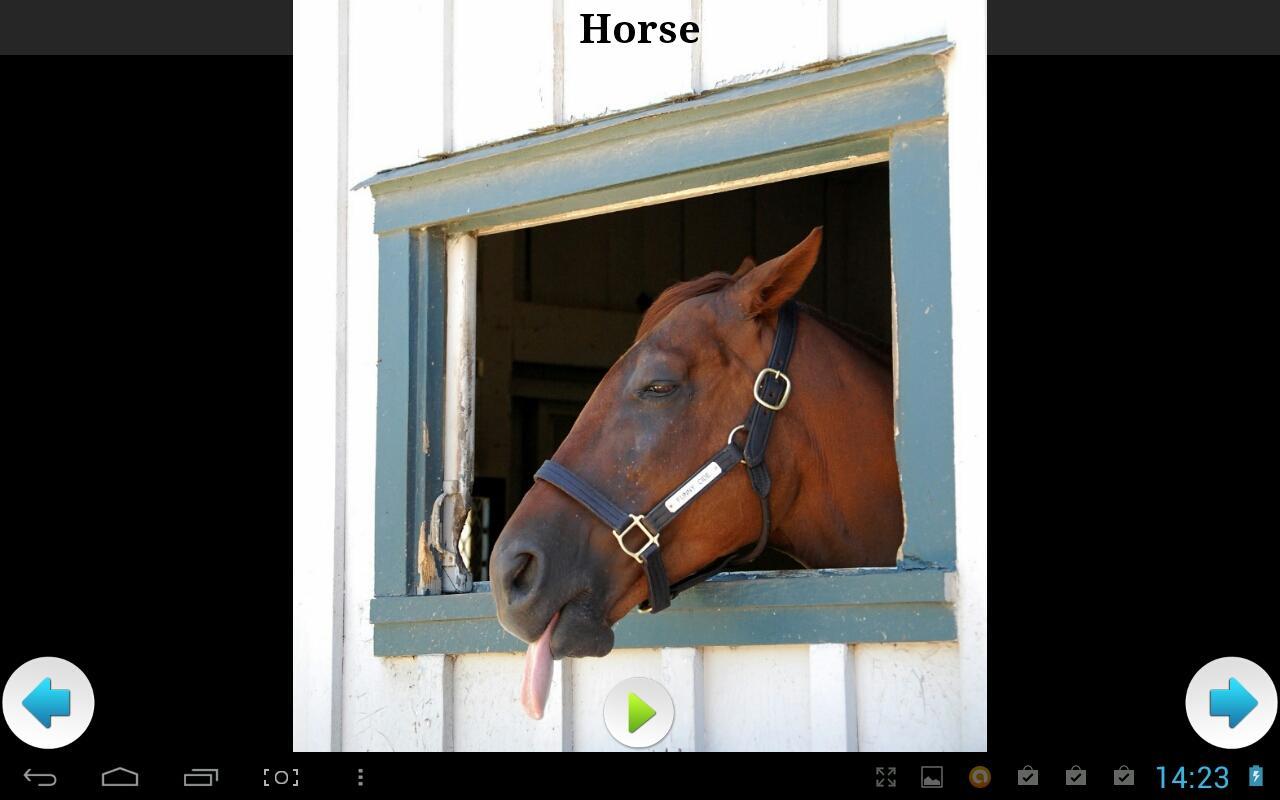Go to the next animal

1231,703
